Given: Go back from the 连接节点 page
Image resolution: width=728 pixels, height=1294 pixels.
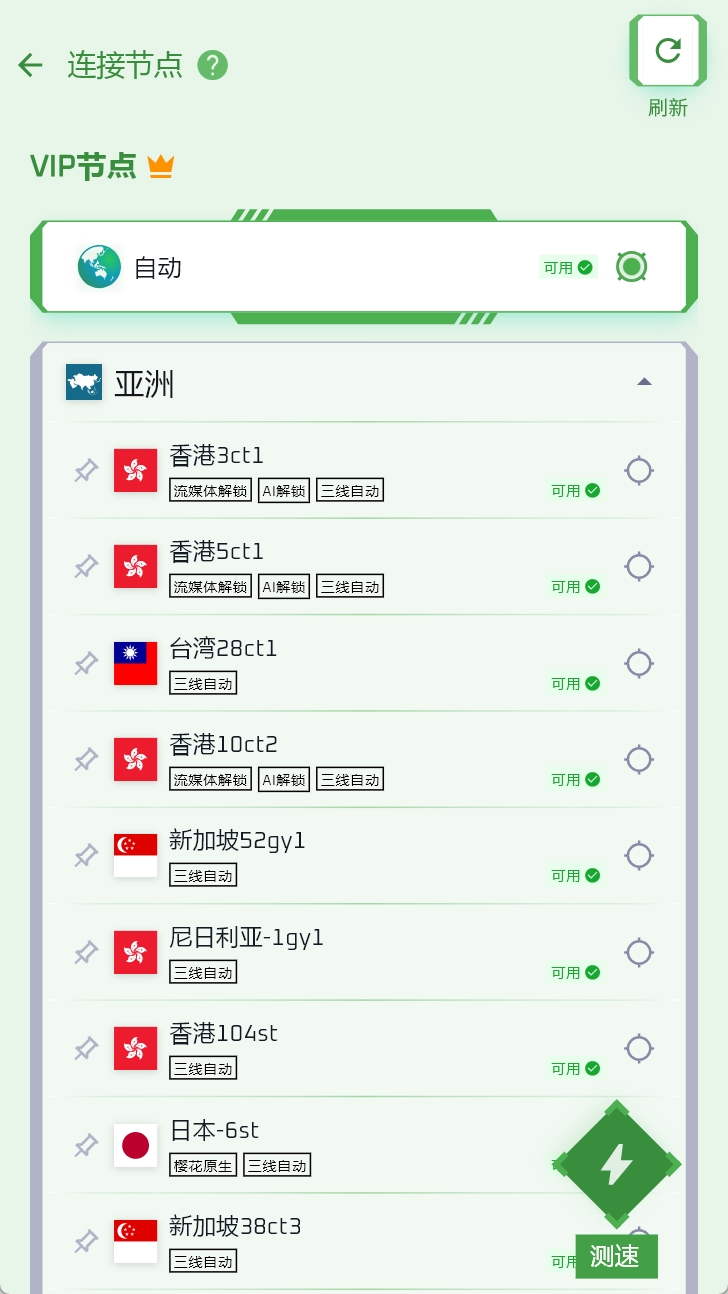Looking at the screenshot, I should point(31,66).
